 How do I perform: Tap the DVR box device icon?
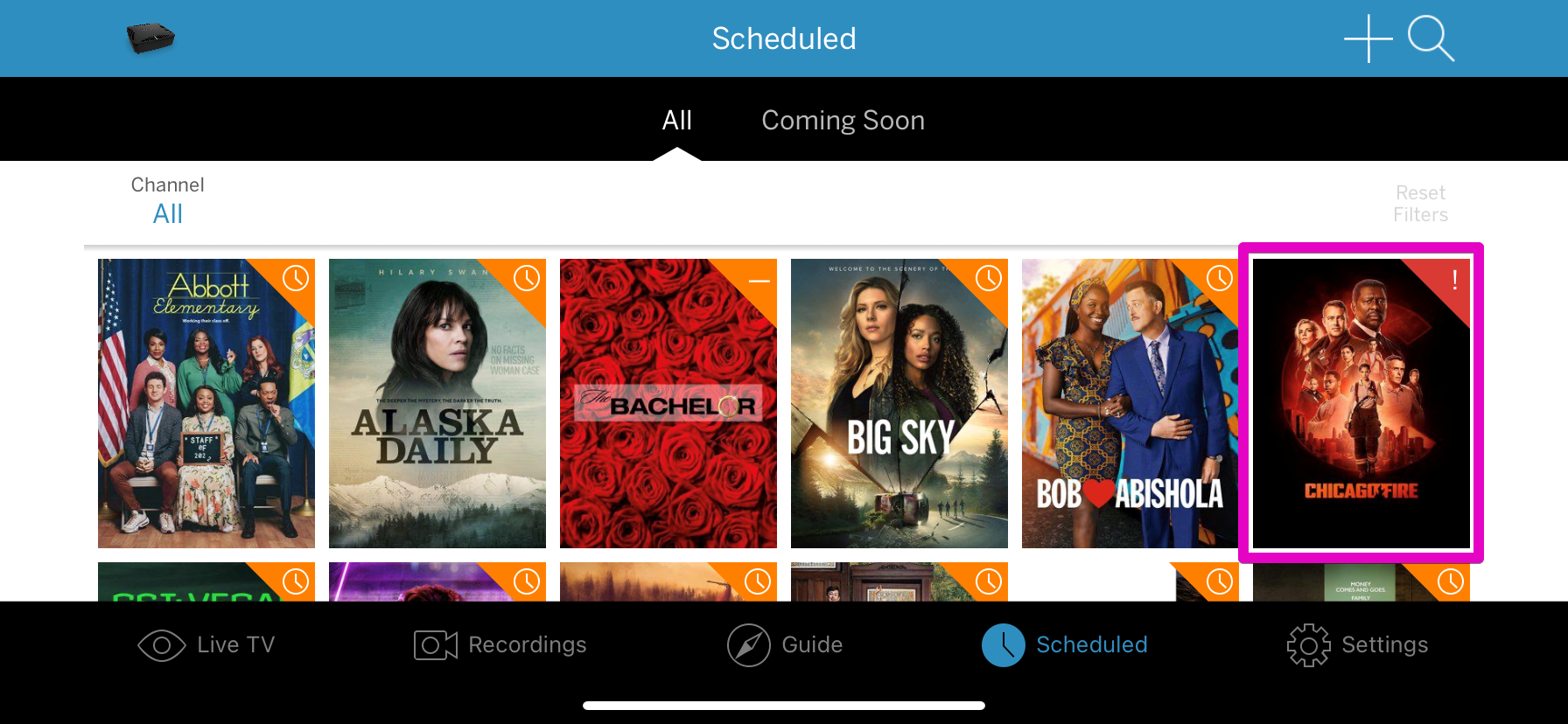150,38
